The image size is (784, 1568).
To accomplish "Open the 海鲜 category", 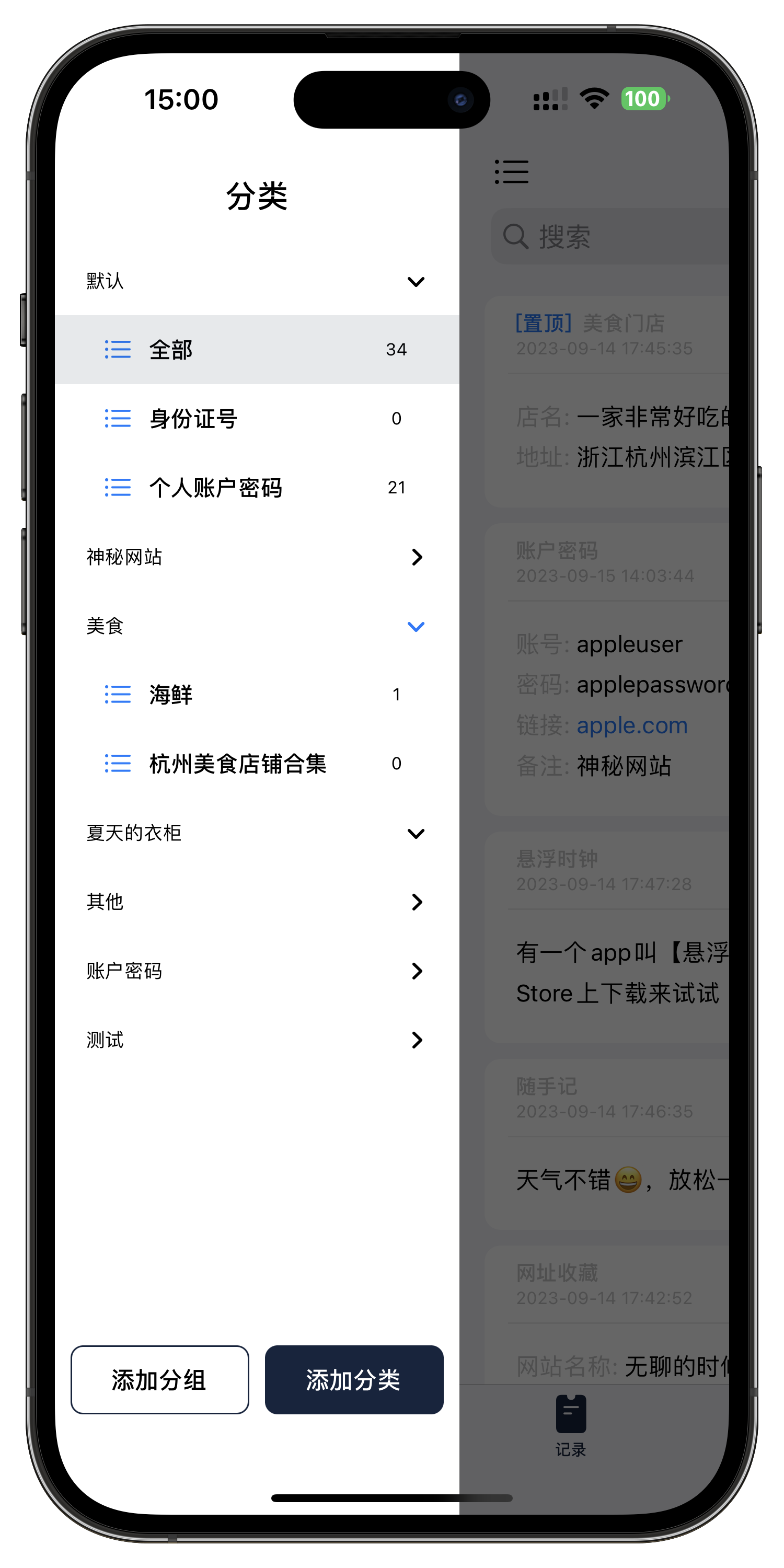I will pos(256,695).
